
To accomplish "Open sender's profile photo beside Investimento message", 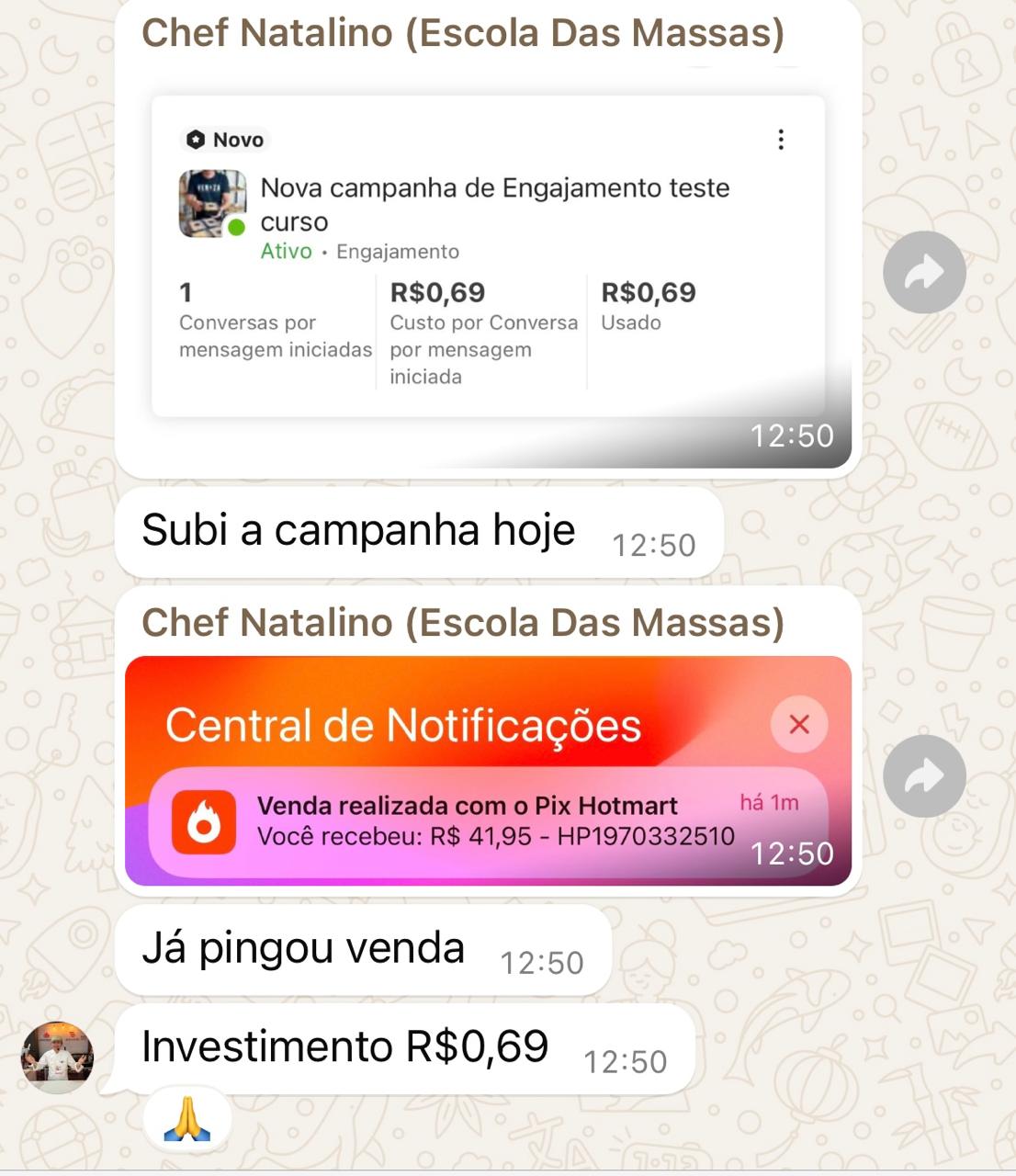I will 57,1057.
